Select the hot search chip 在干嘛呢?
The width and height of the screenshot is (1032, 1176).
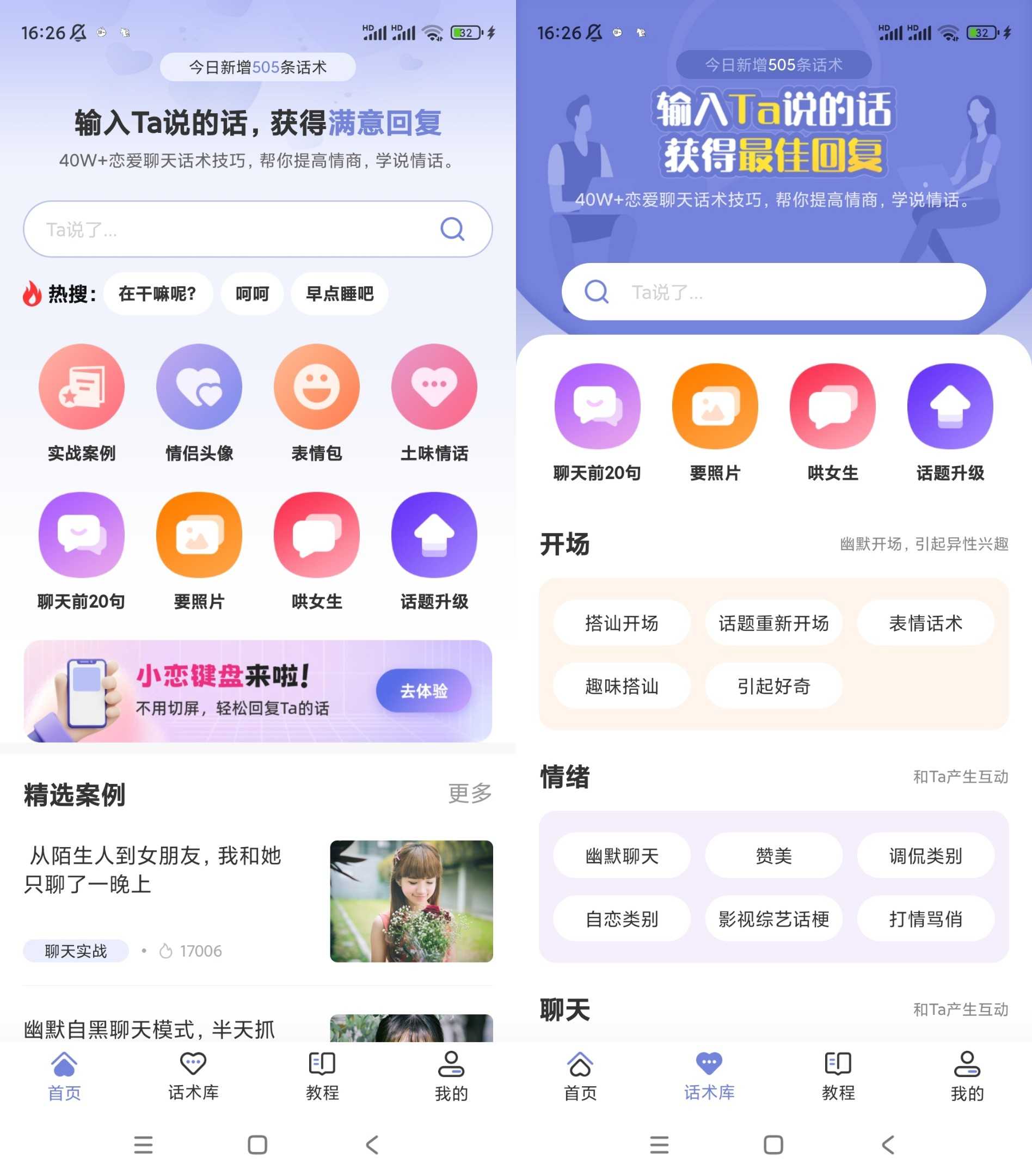coord(158,294)
